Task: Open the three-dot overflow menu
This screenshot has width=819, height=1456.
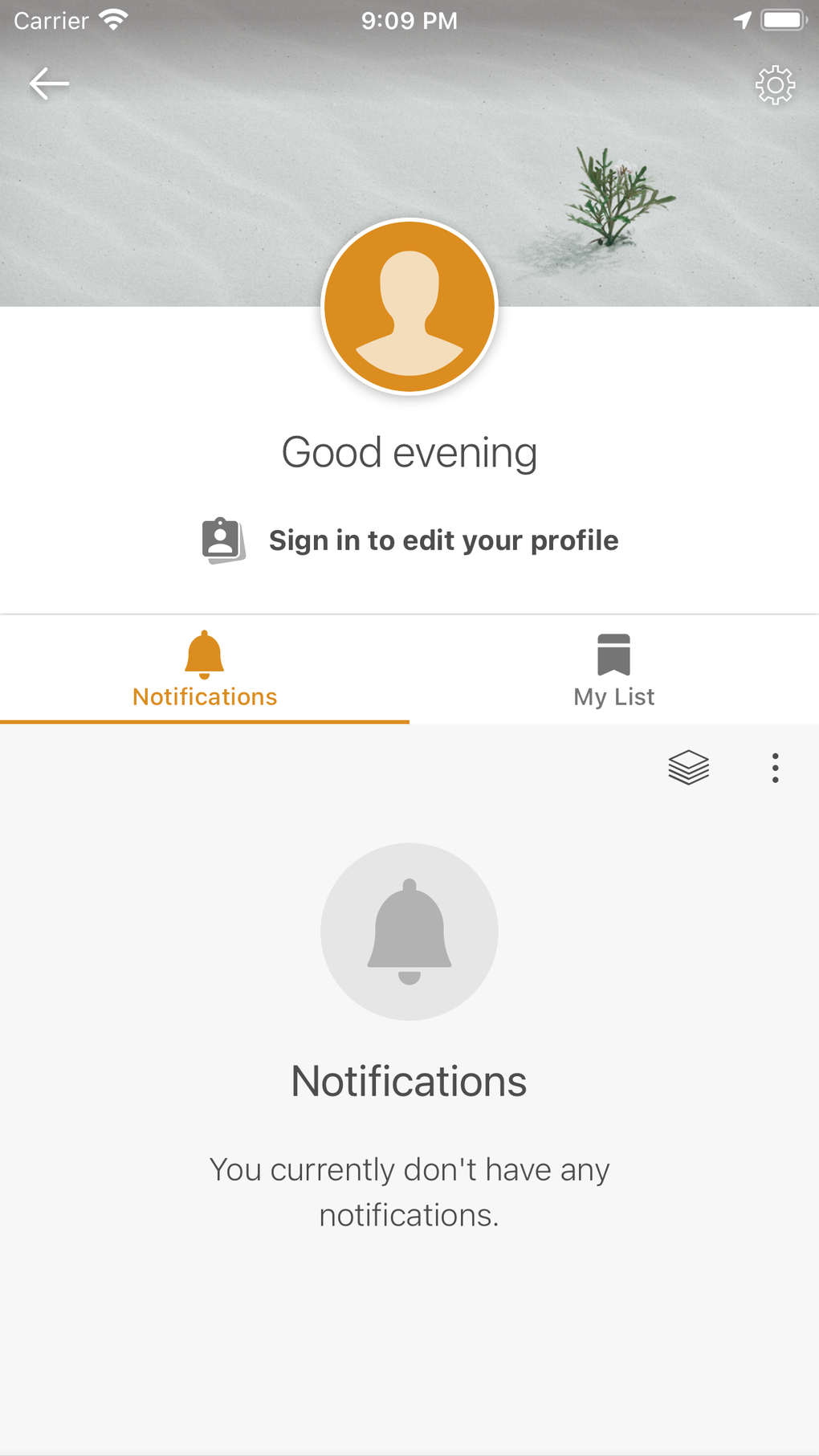Action: [x=775, y=768]
